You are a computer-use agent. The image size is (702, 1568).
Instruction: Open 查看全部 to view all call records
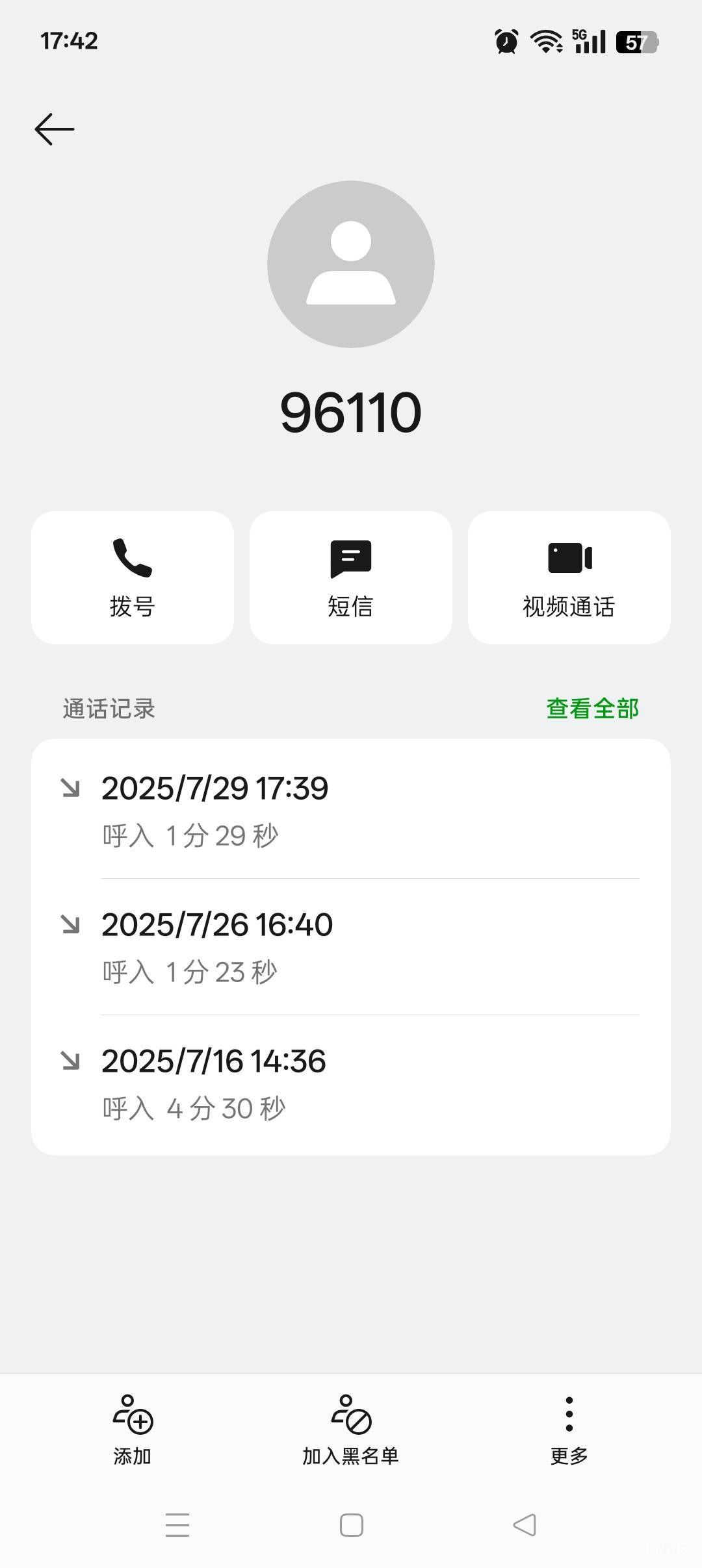coord(592,708)
